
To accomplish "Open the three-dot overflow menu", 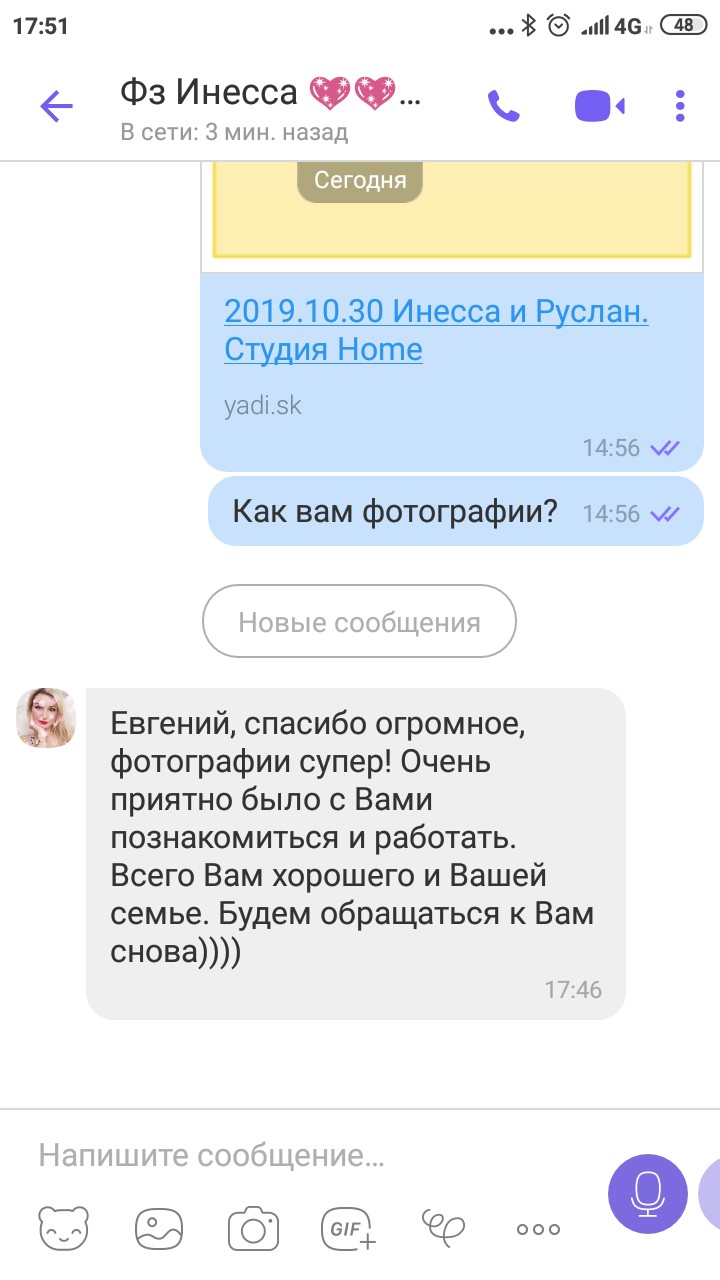I will click(x=680, y=106).
